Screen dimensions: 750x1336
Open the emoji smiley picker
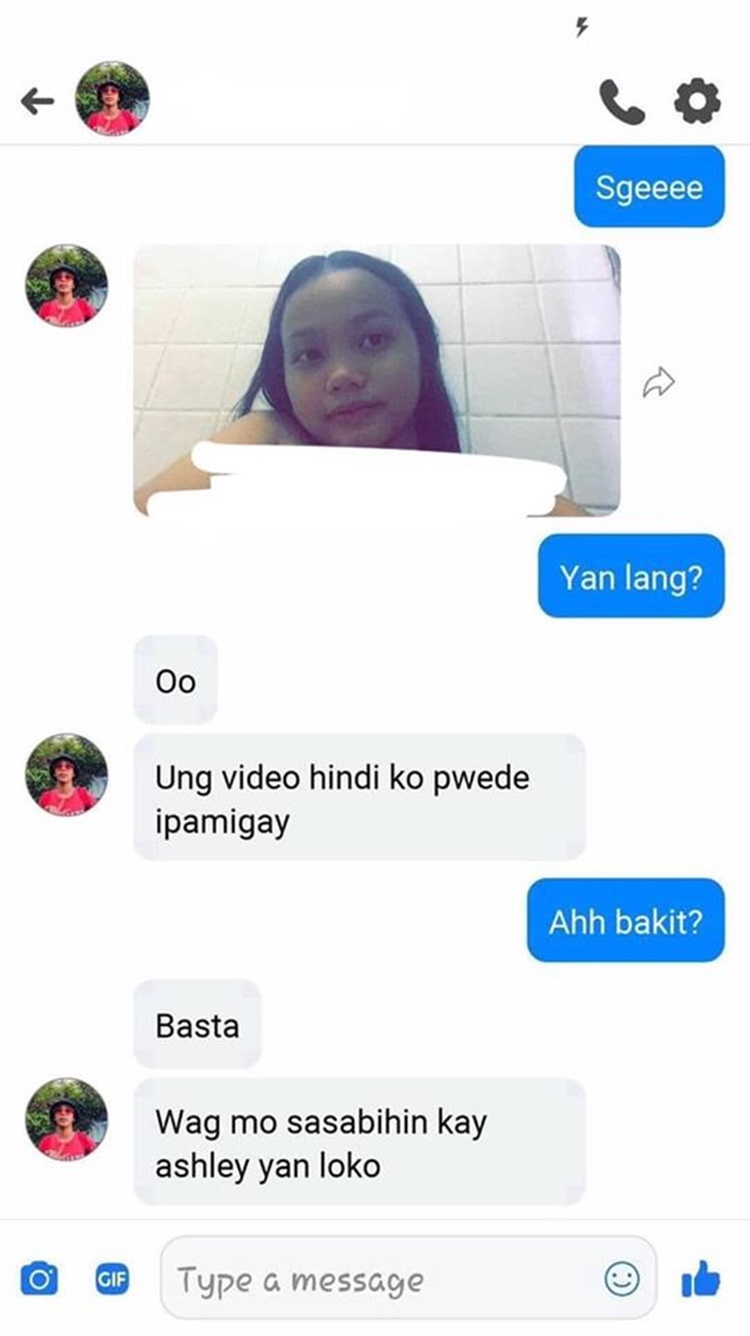pos(622,1278)
